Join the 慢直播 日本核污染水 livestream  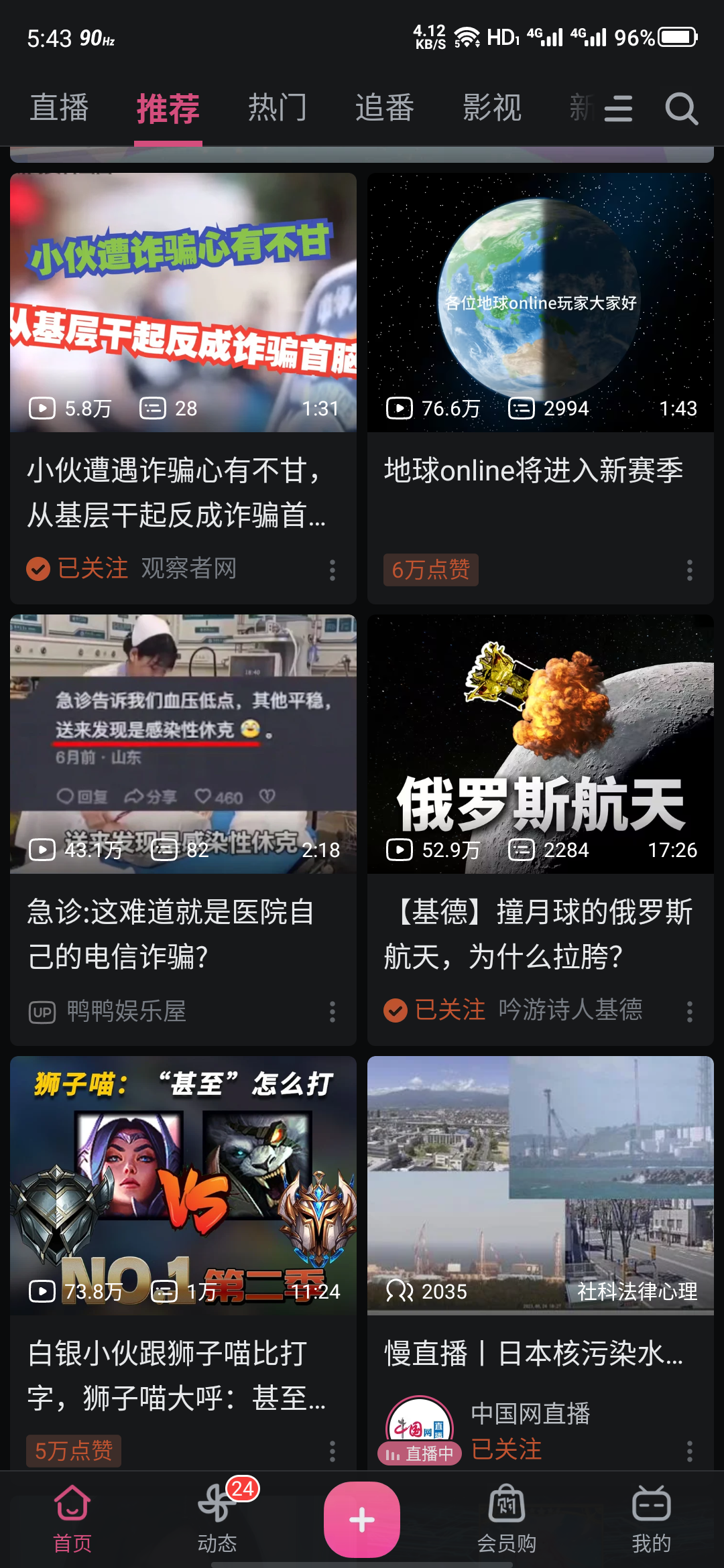(x=540, y=1185)
